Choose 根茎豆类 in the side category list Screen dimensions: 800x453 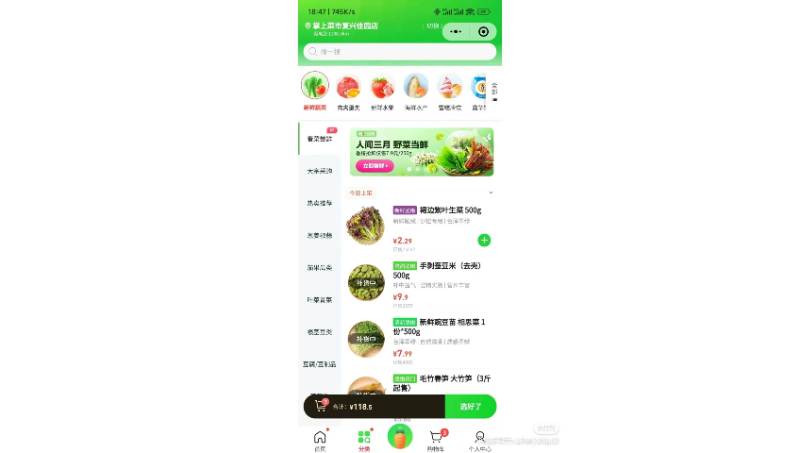(319, 331)
